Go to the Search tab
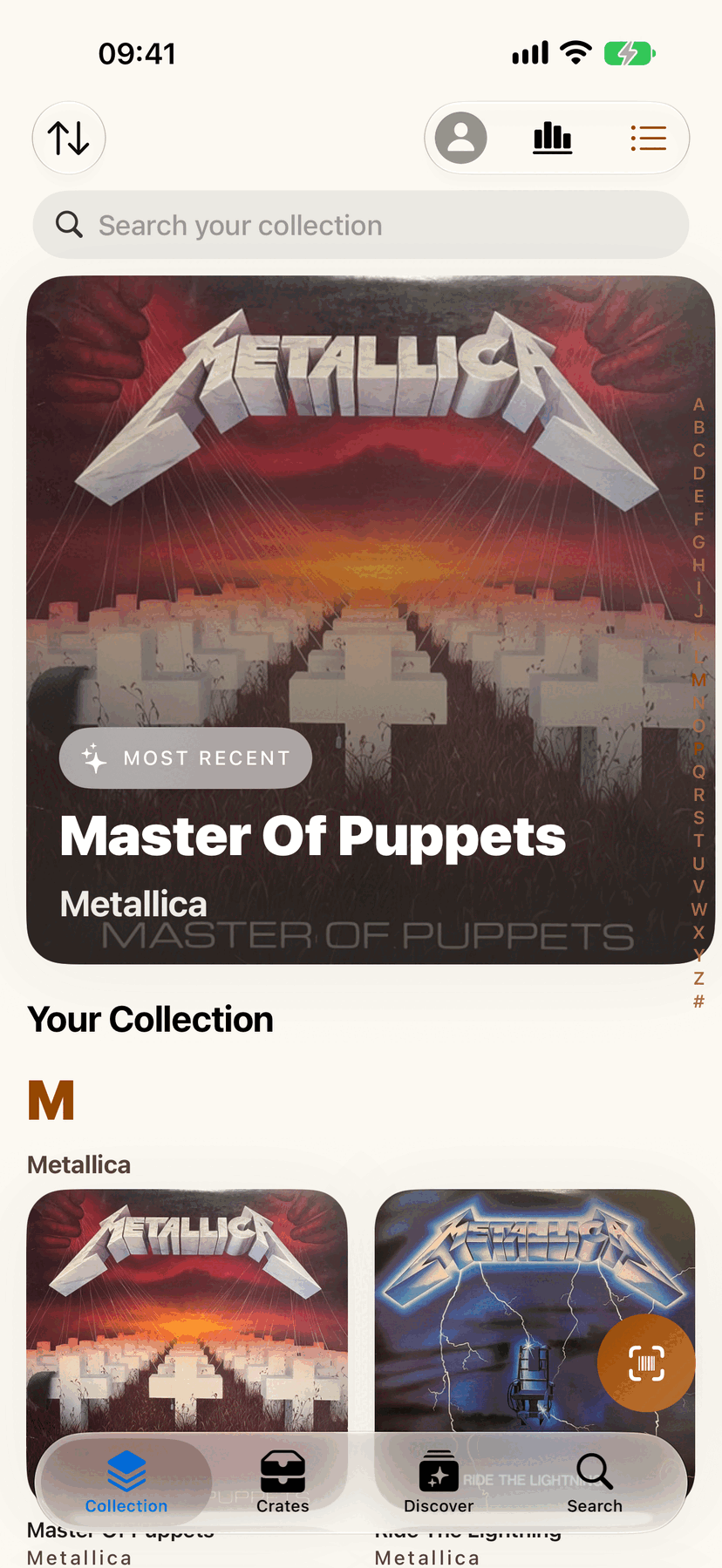Screen dimensions: 722x1568 coord(595,1482)
